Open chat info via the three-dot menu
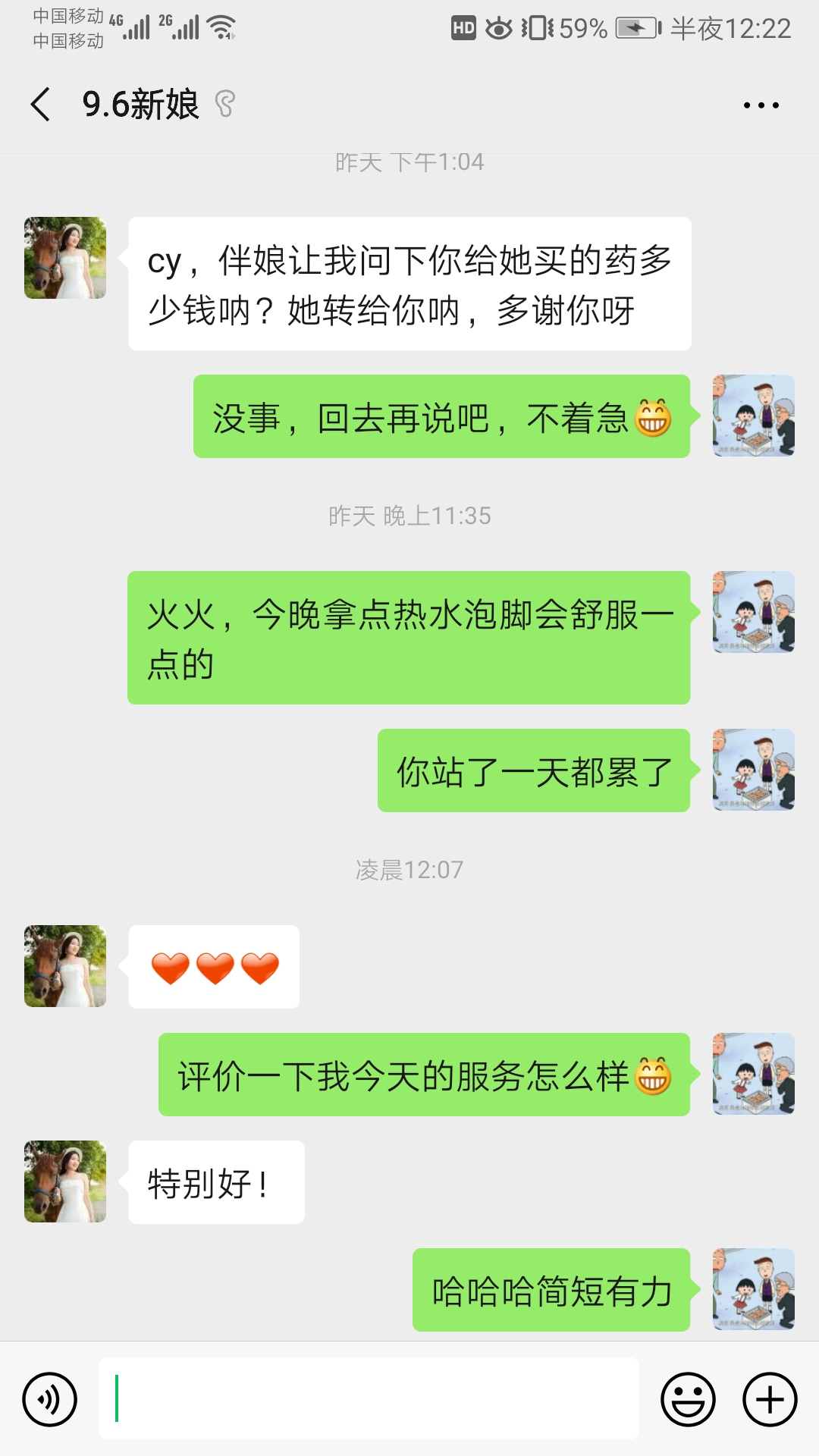The image size is (819, 1456). [x=761, y=105]
